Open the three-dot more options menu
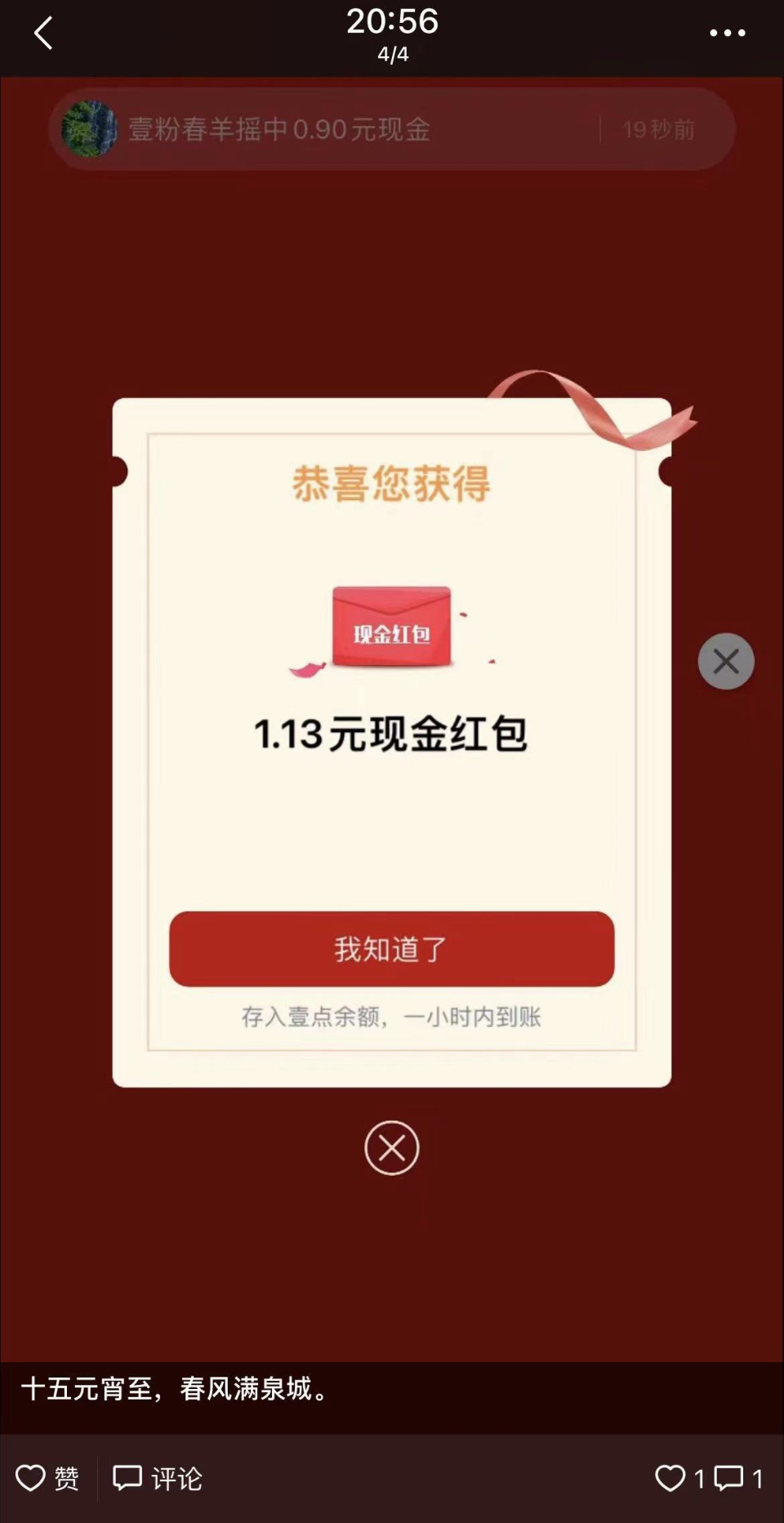 (x=727, y=33)
